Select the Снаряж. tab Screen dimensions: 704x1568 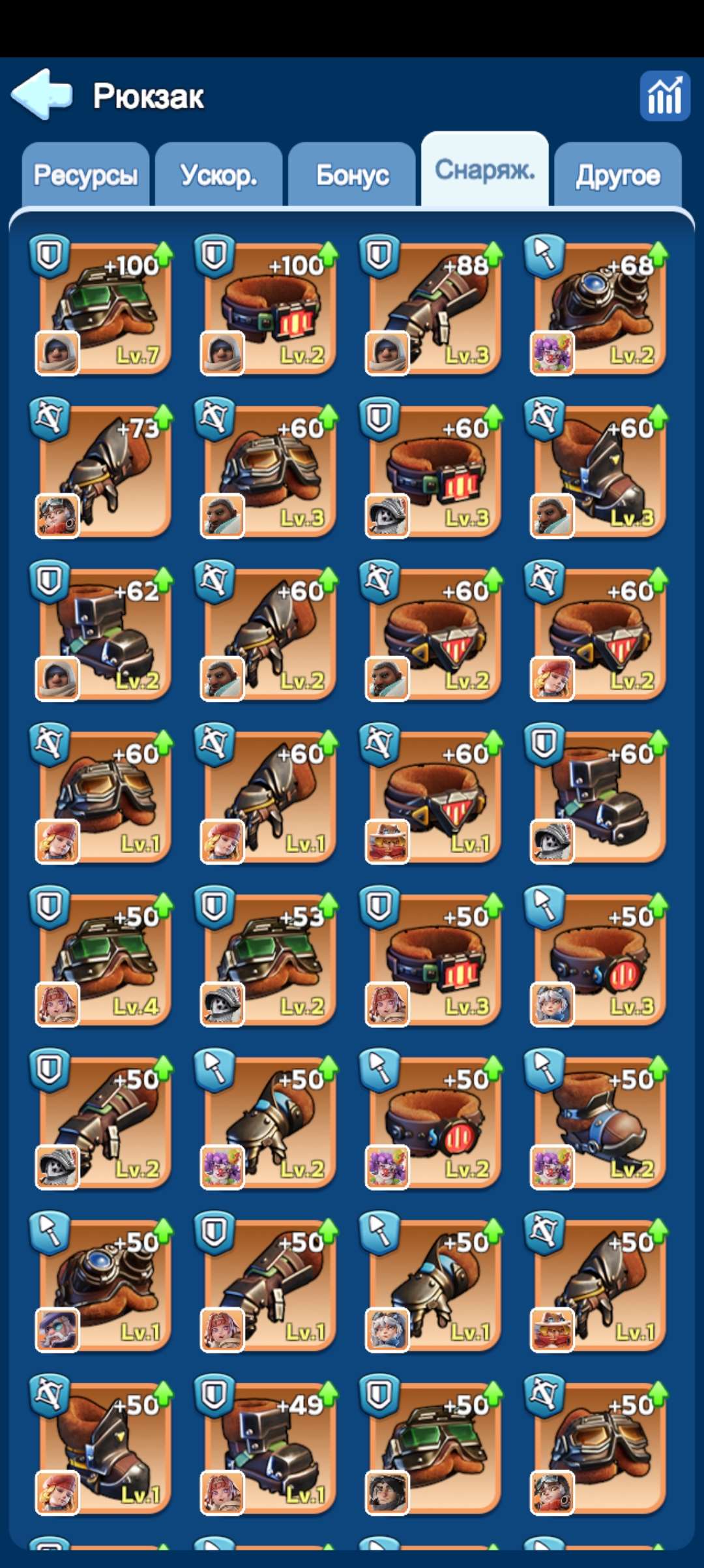click(x=485, y=170)
